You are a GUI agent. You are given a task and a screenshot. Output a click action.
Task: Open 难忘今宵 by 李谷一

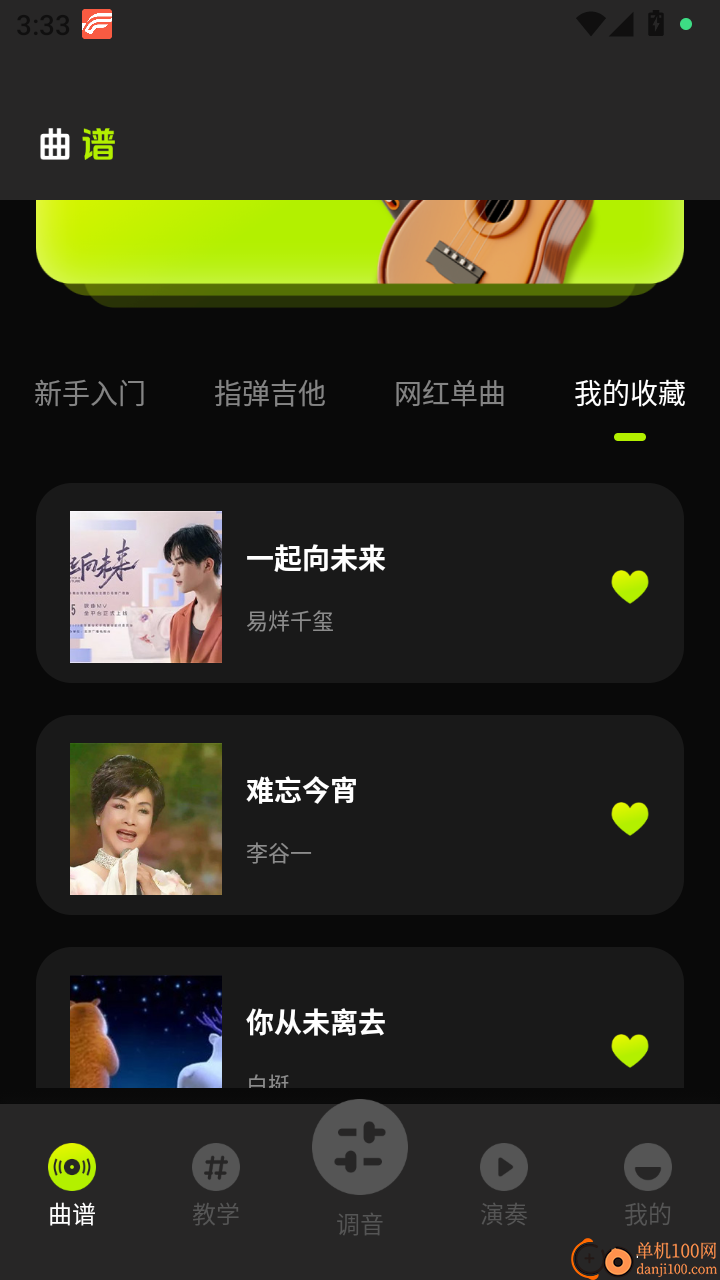coord(360,818)
